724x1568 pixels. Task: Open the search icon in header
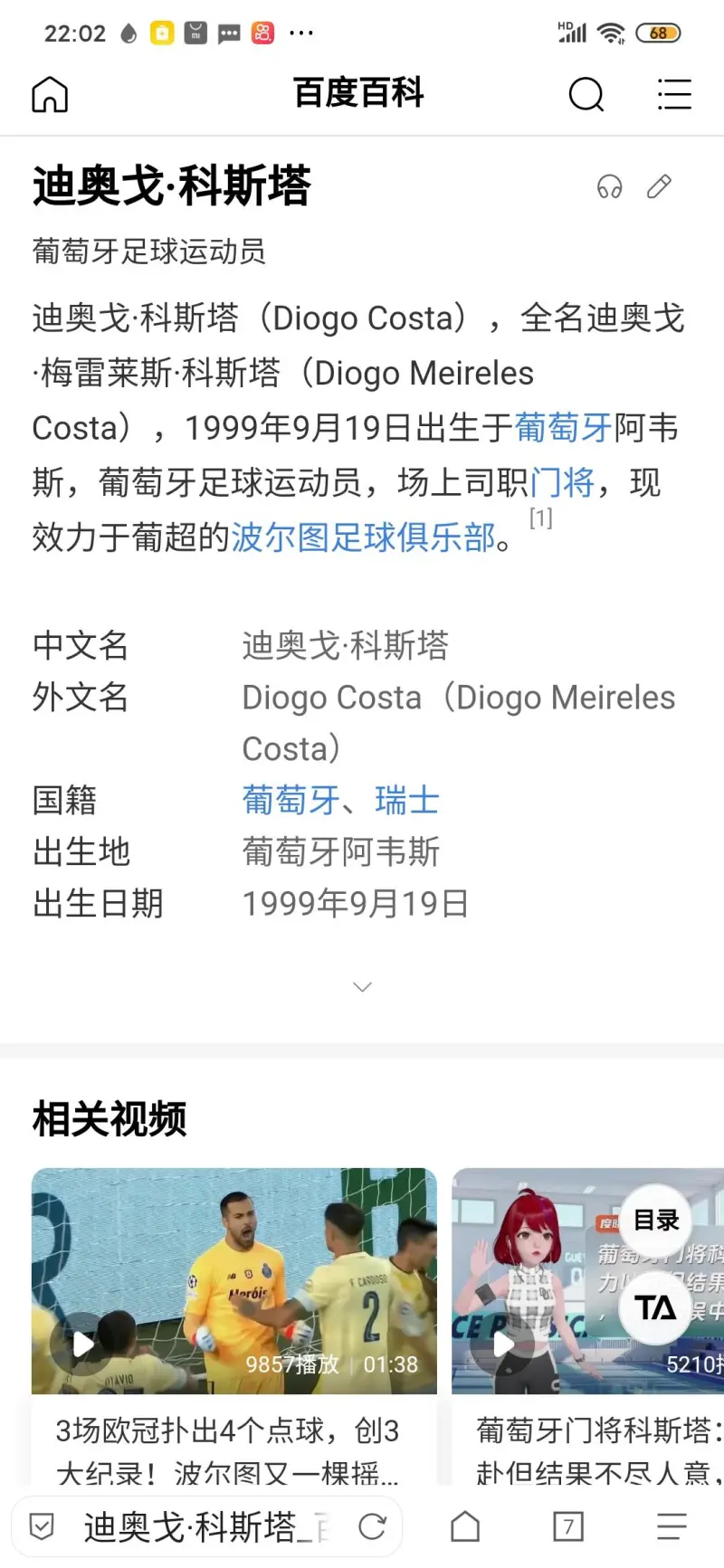point(586,94)
